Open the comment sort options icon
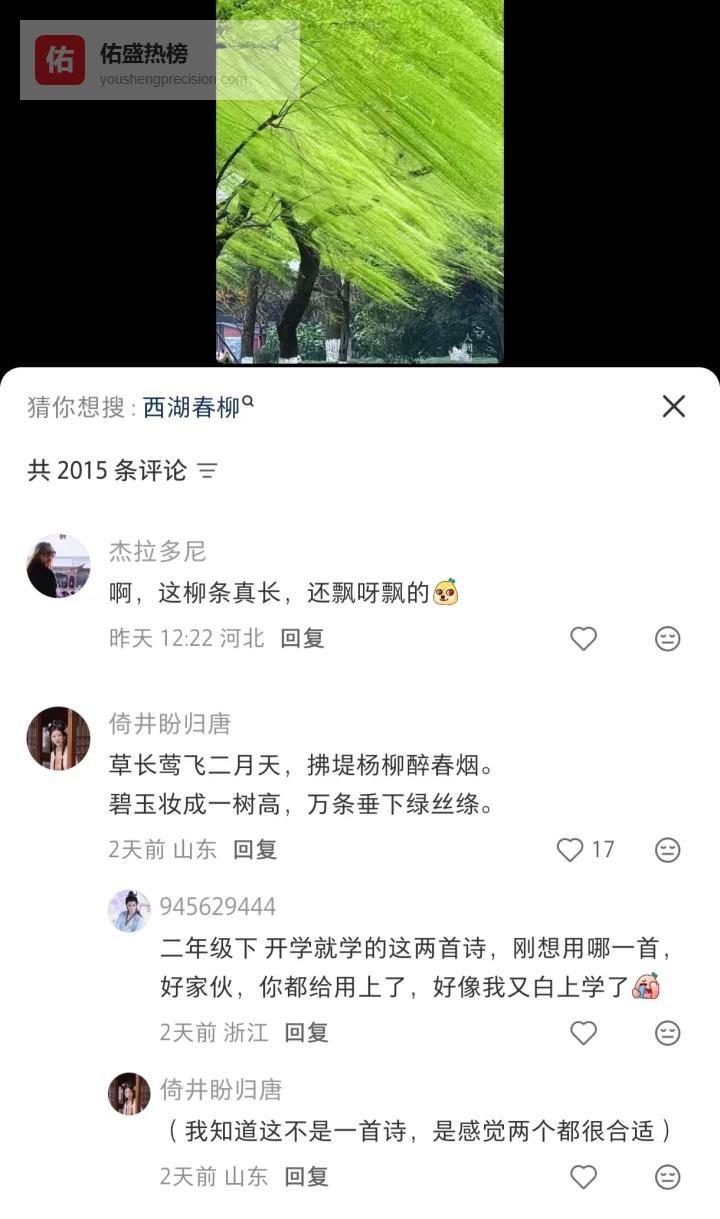This screenshot has height=1219, width=720. point(208,470)
